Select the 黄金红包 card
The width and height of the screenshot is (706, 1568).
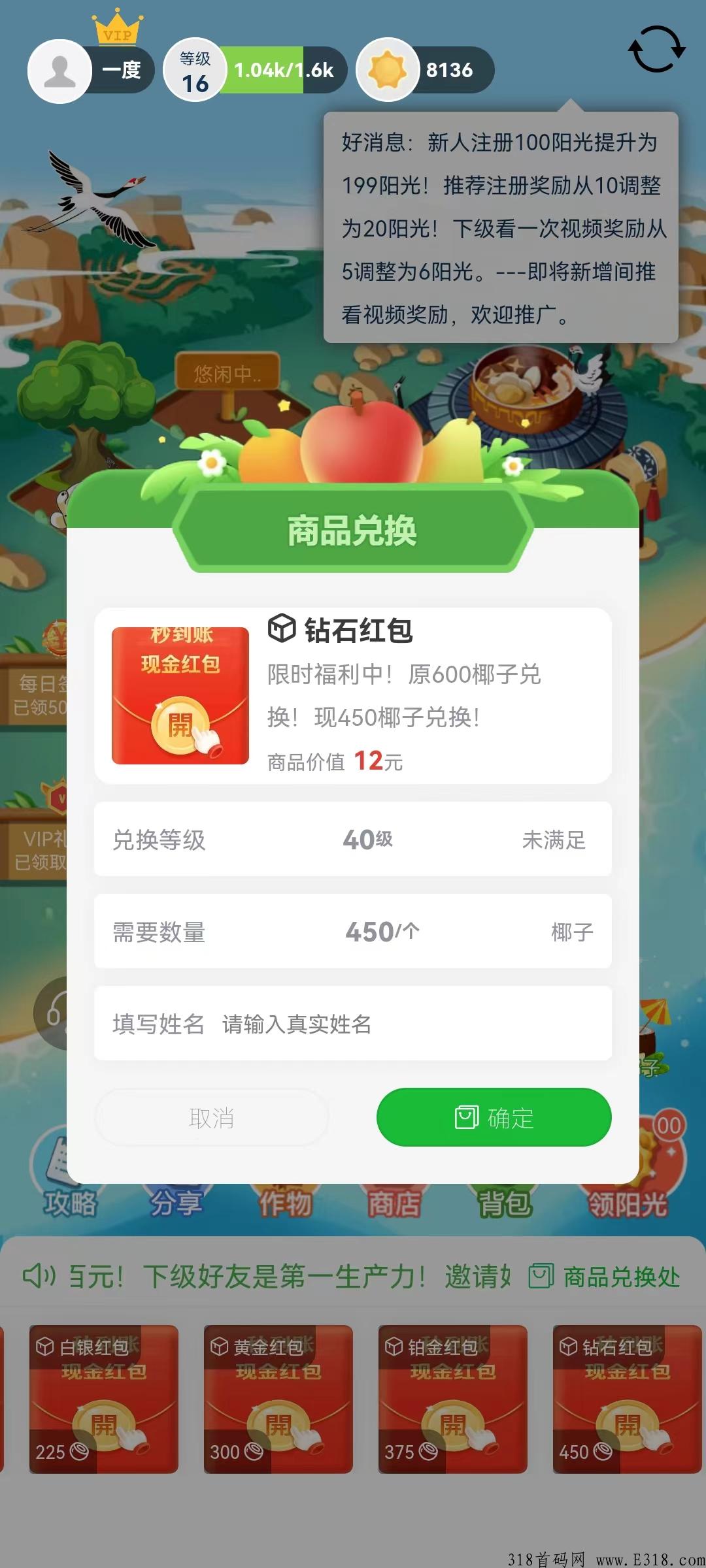278,1399
